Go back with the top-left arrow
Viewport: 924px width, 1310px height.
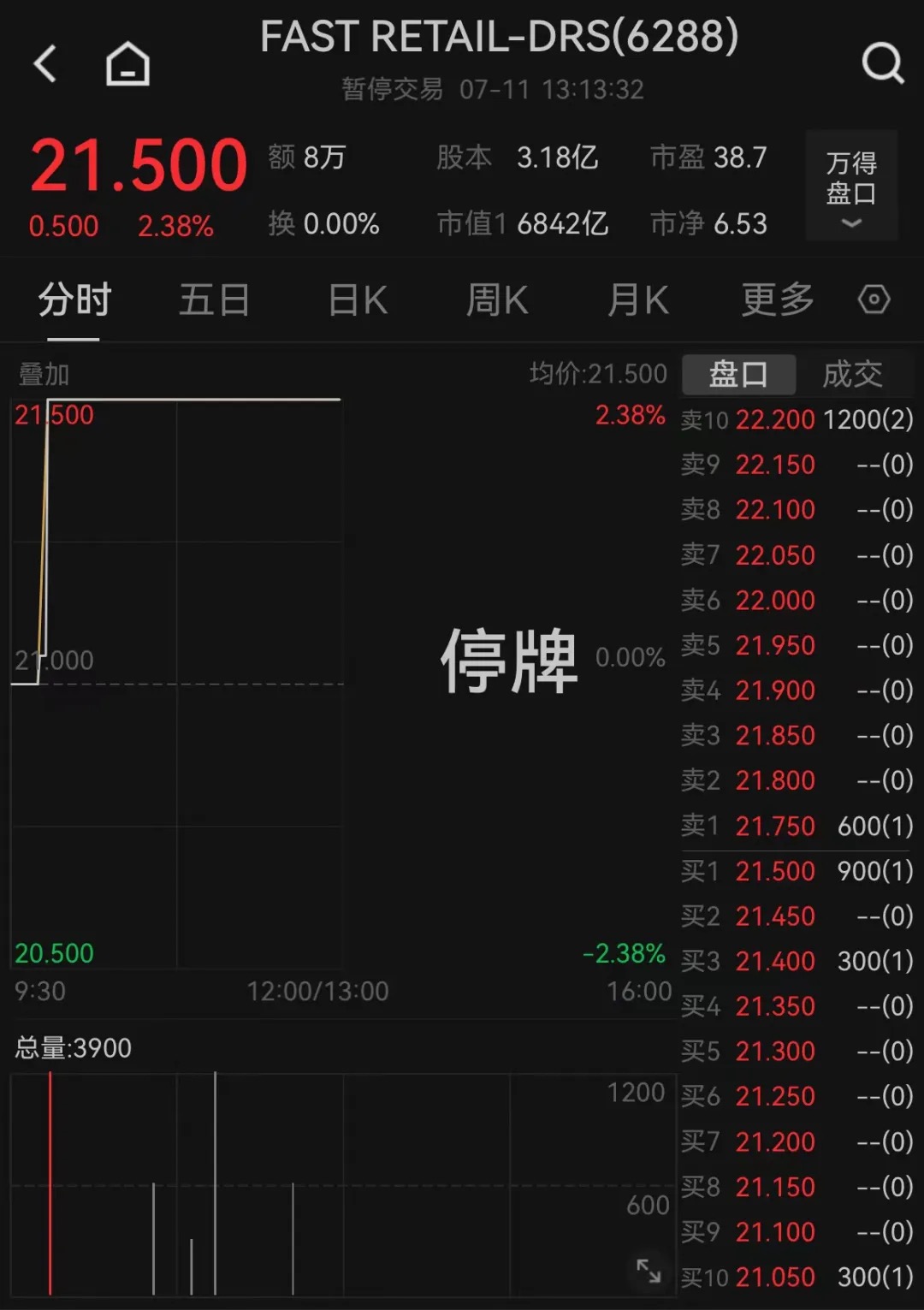(x=44, y=63)
